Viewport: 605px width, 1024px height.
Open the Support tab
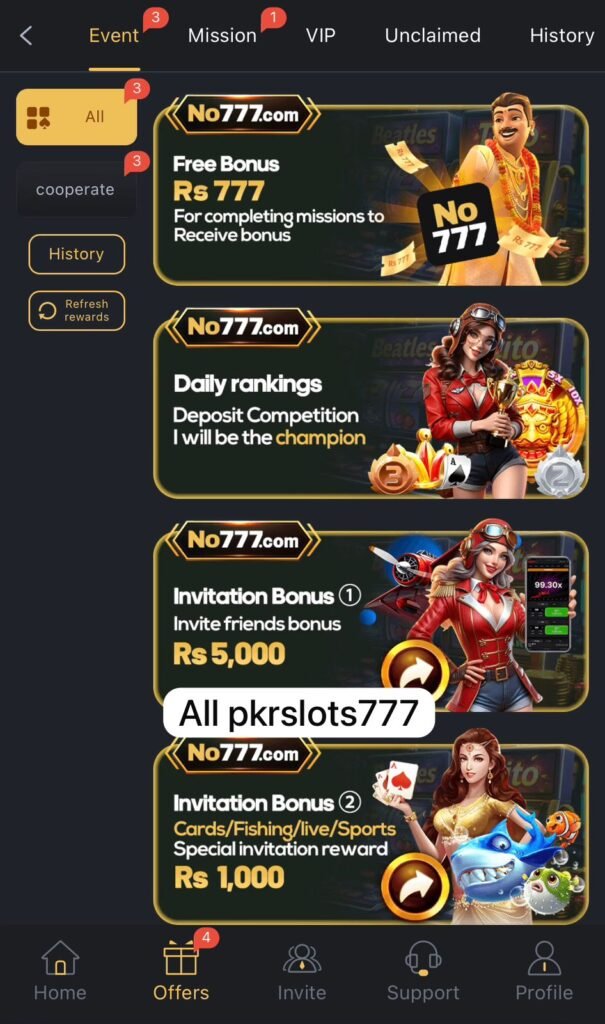423,972
